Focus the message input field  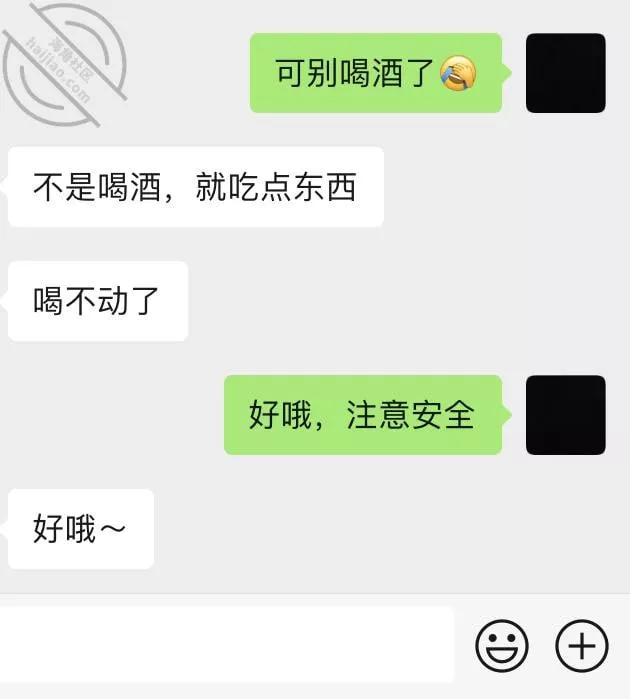coord(226,645)
